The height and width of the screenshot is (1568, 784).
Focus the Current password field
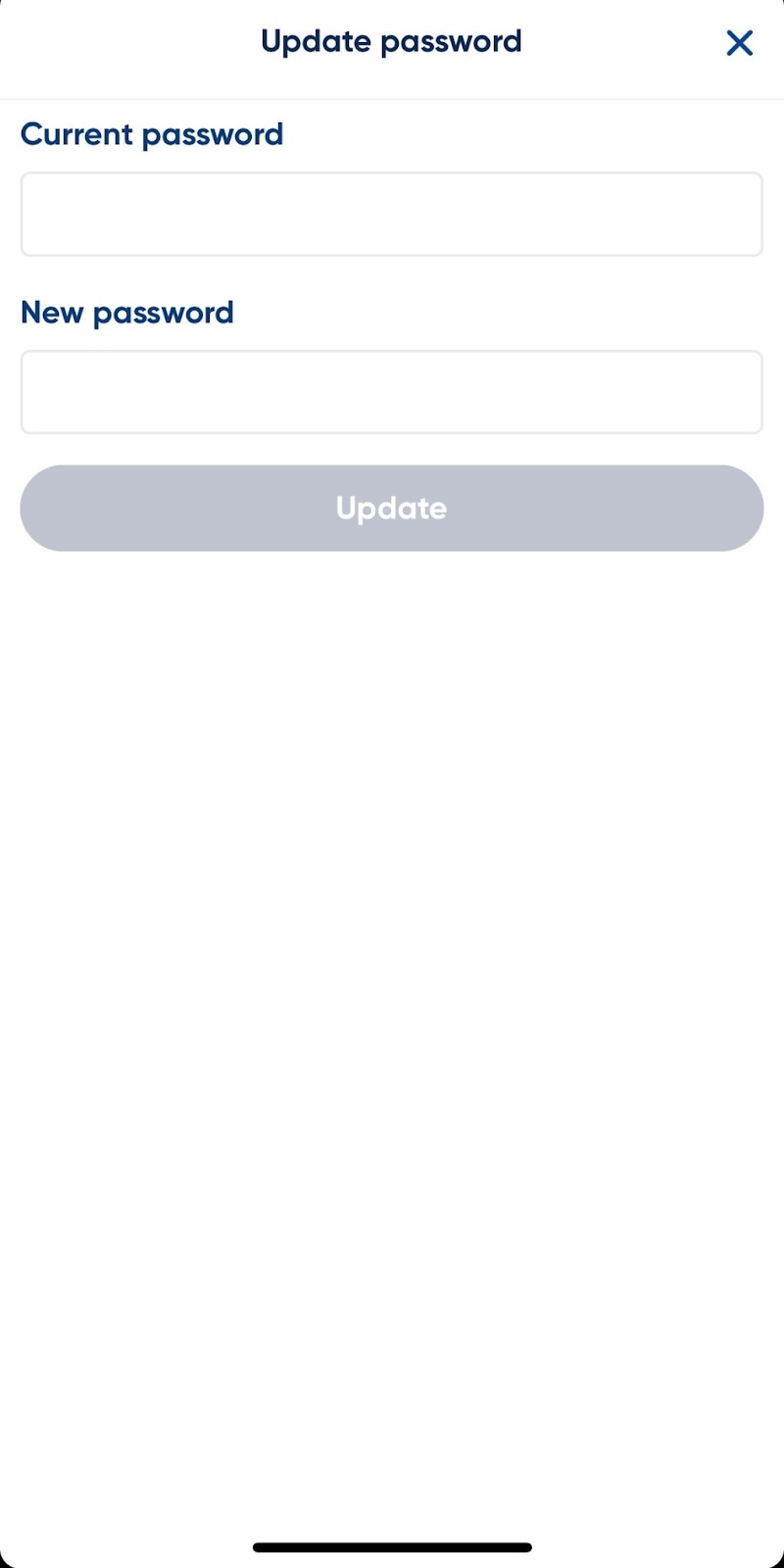pos(392,214)
